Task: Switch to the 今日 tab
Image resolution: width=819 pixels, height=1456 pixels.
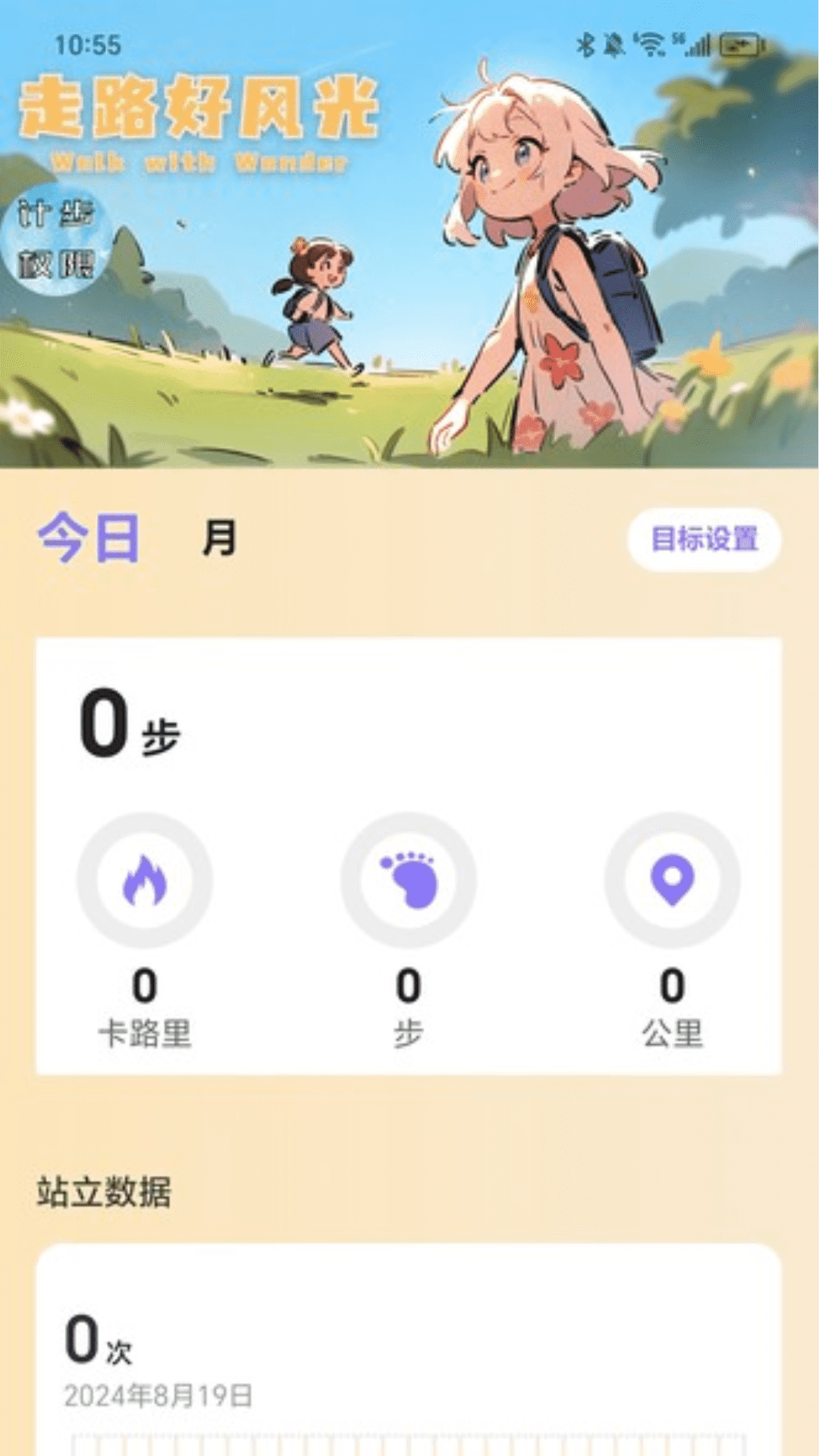Action: 89,538
